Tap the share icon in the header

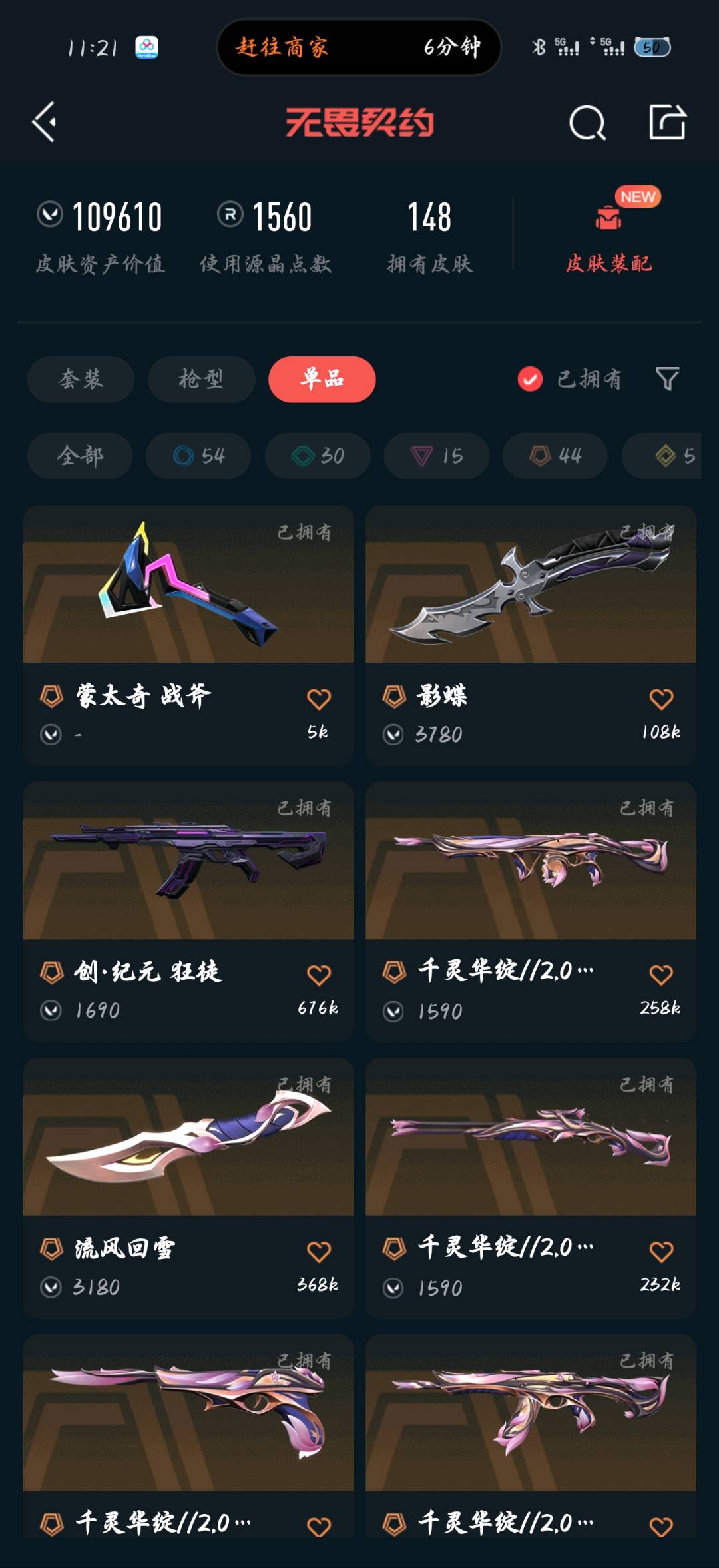tap(667, 122)
